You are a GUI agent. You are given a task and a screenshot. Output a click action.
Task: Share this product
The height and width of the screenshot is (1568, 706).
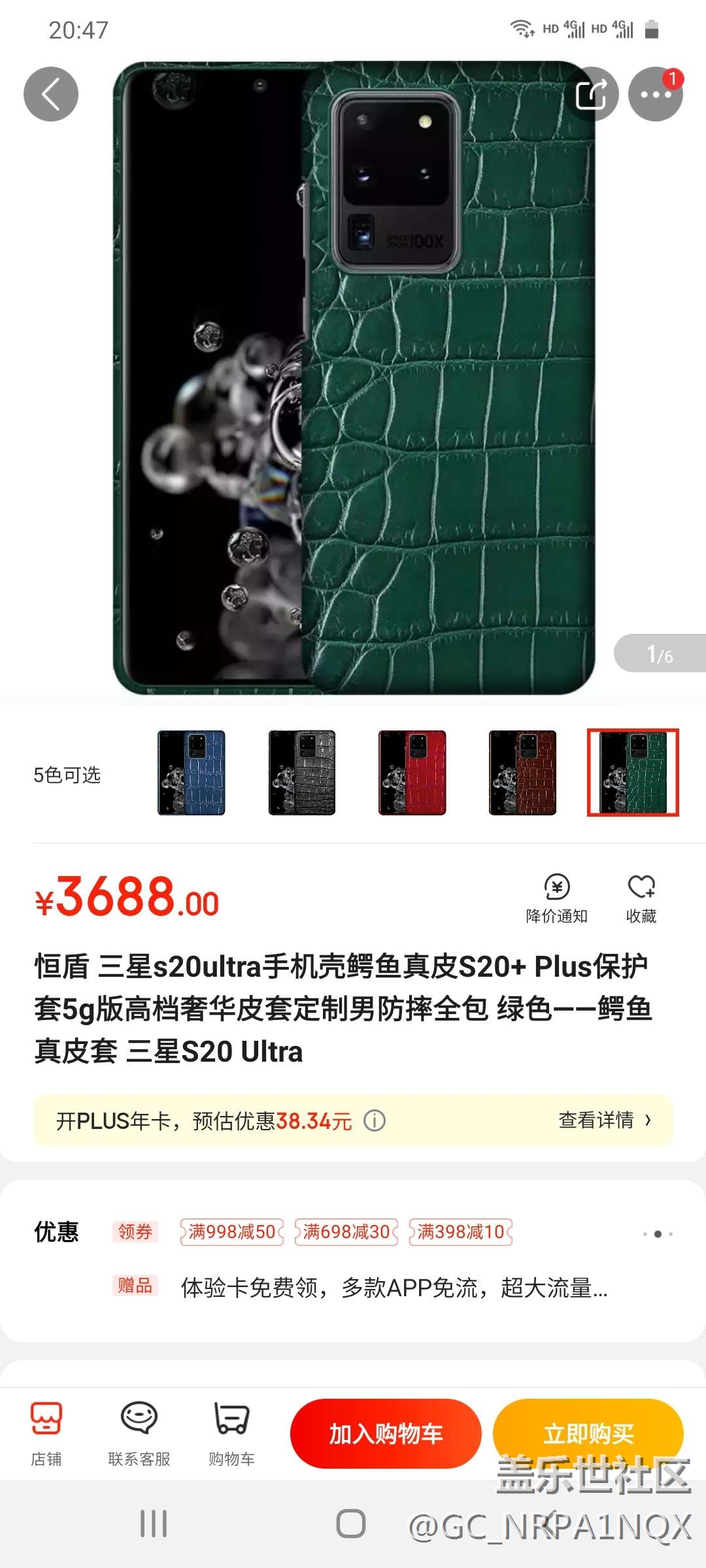[591, 94]
